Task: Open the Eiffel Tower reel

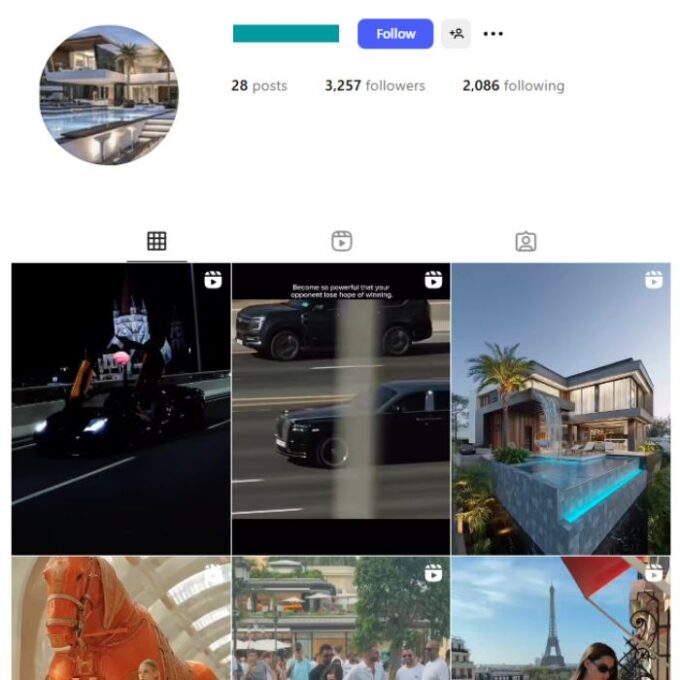Action: [x=560, y=620]
